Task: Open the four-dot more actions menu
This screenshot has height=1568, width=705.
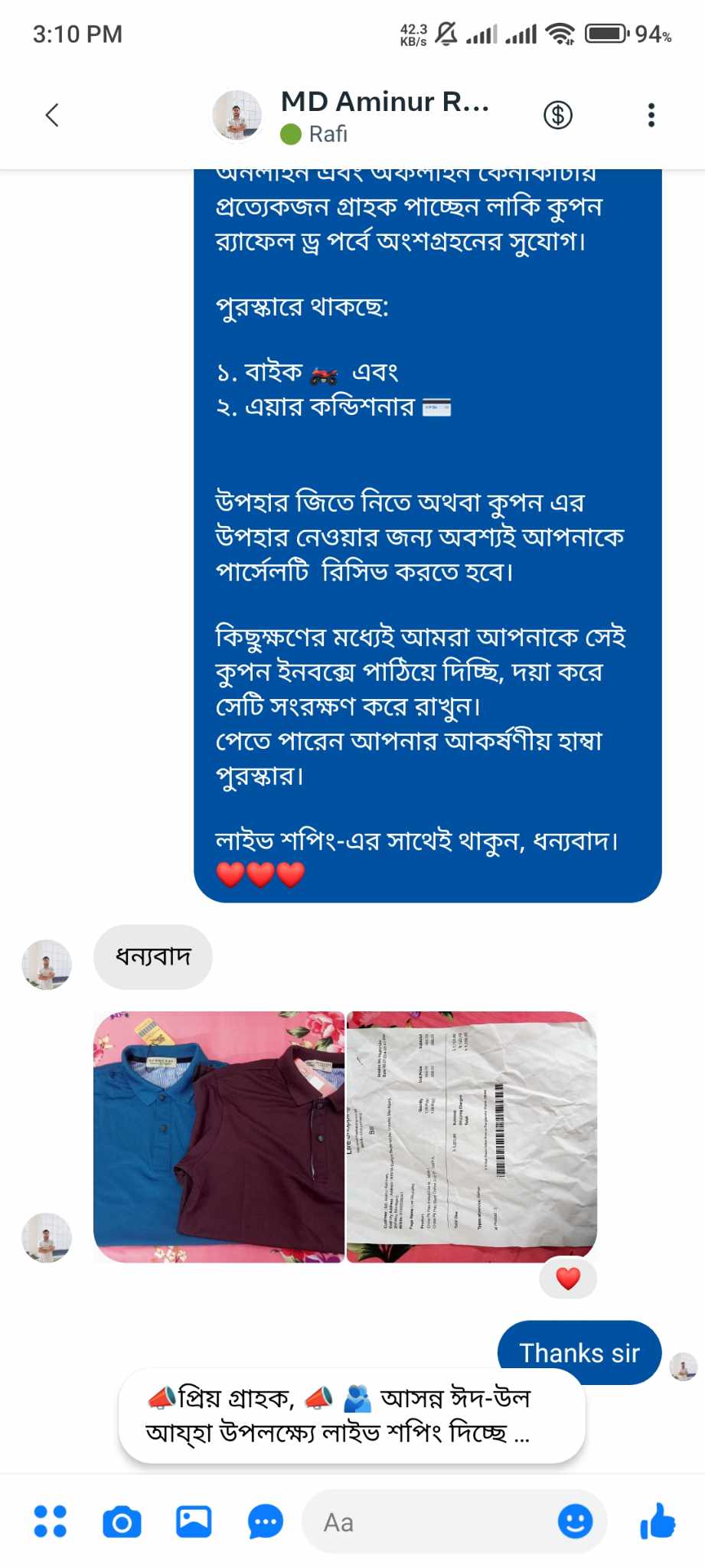Action: pos(51,1521)
